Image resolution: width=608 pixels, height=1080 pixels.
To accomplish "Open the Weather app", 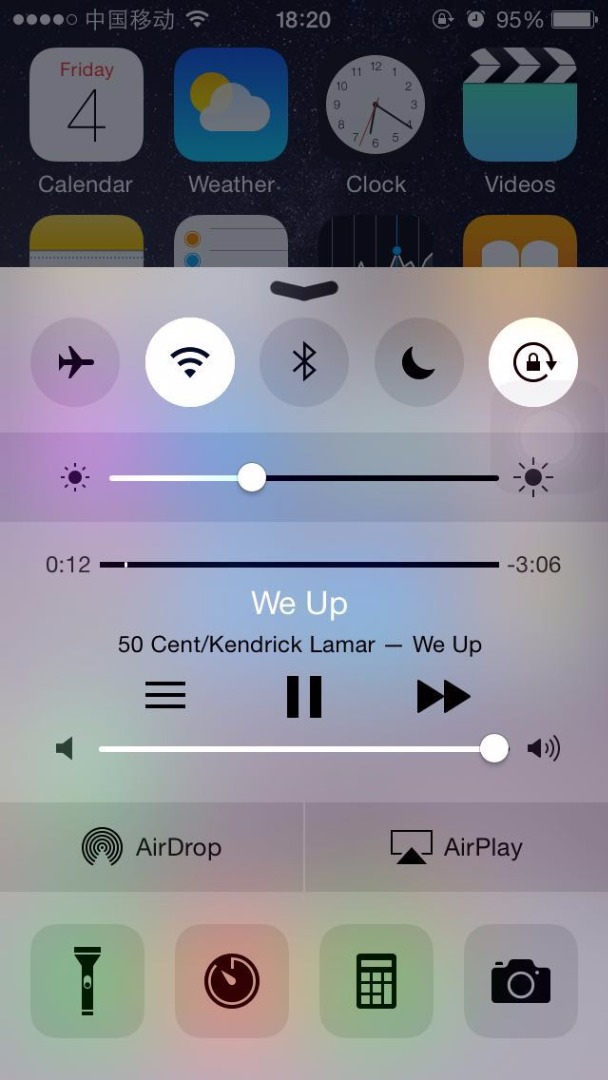I will [231, 105].
